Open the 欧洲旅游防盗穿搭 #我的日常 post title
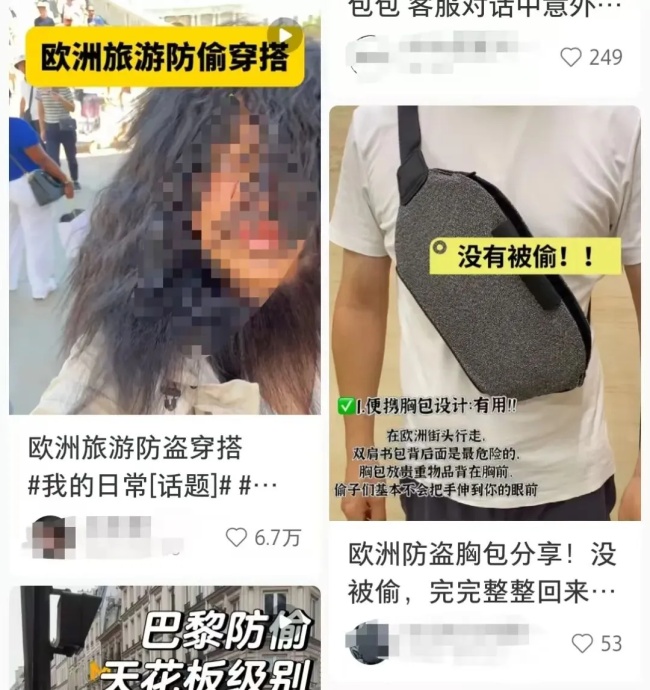The width and height of the screenshot is (650, 690). [x=152, y=466]
